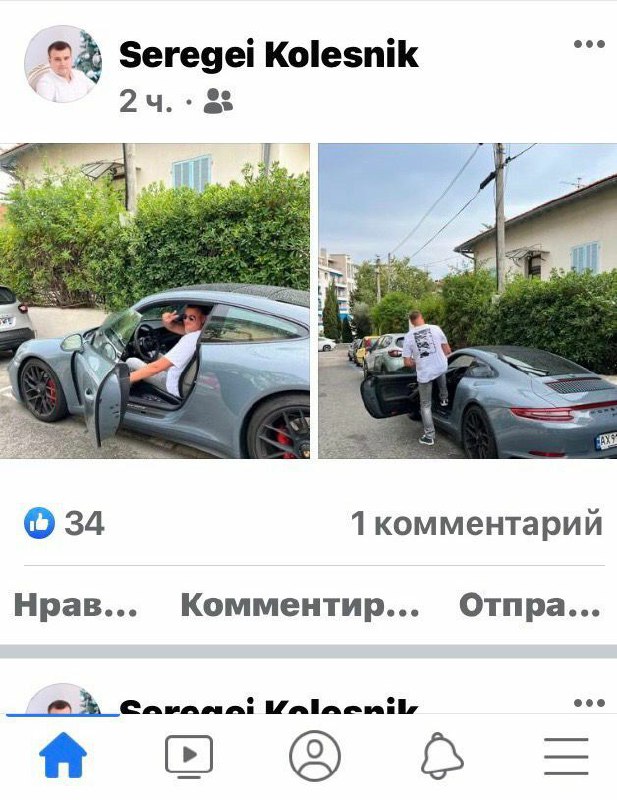Viewport: 617px width, 800px height.
Task: Open the 1 комментарий link
Action: (x=476, y=522)
